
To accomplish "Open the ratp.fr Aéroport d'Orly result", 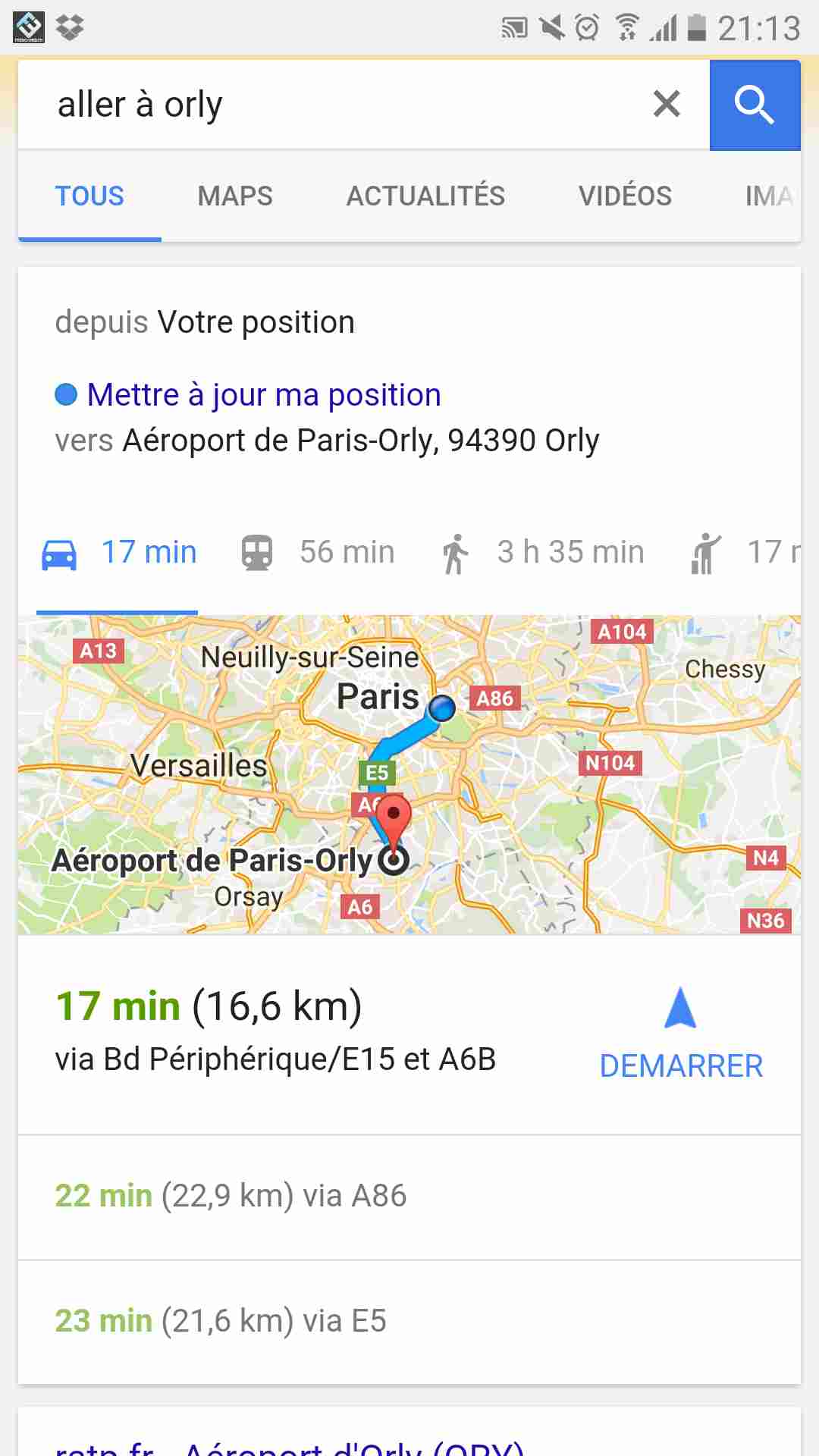I will [290, 1445].
